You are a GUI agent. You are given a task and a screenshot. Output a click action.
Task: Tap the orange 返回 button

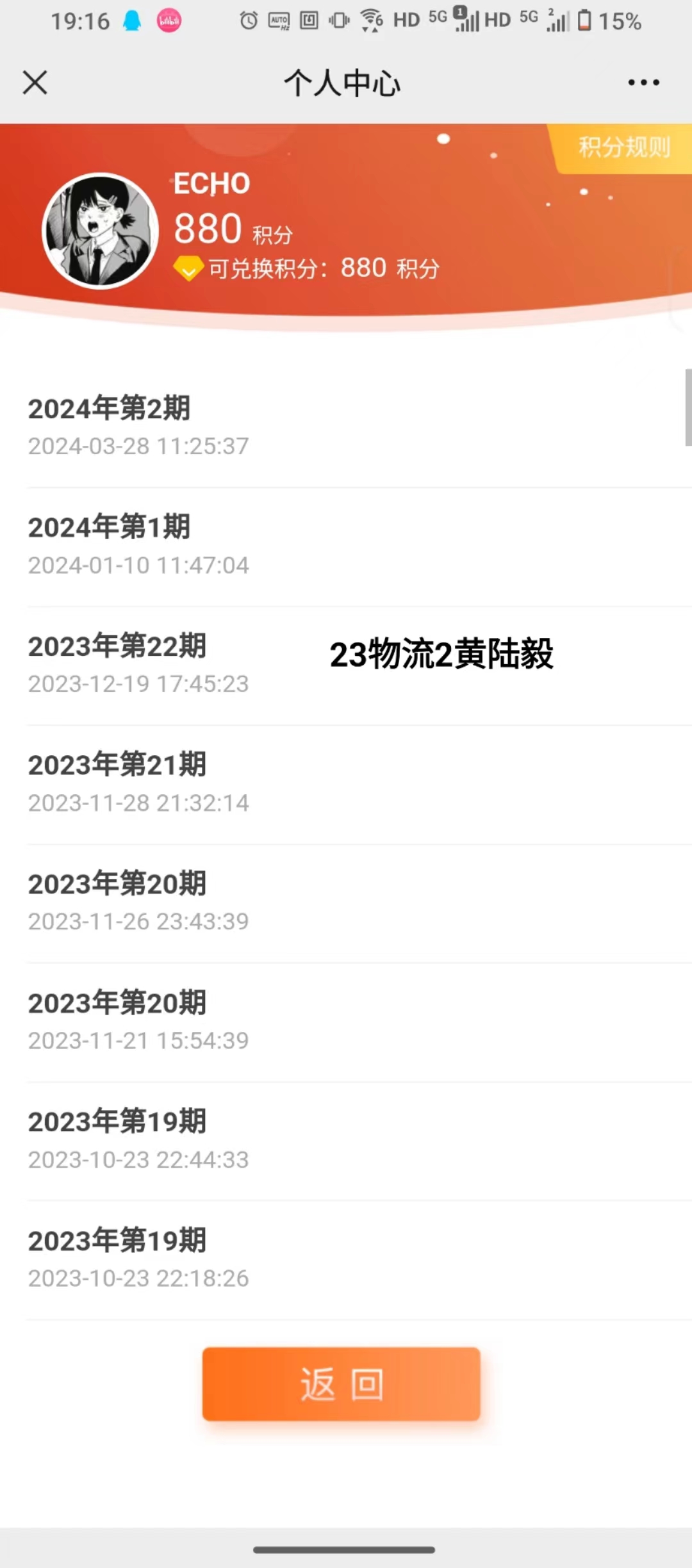(x=342, y=1384)
